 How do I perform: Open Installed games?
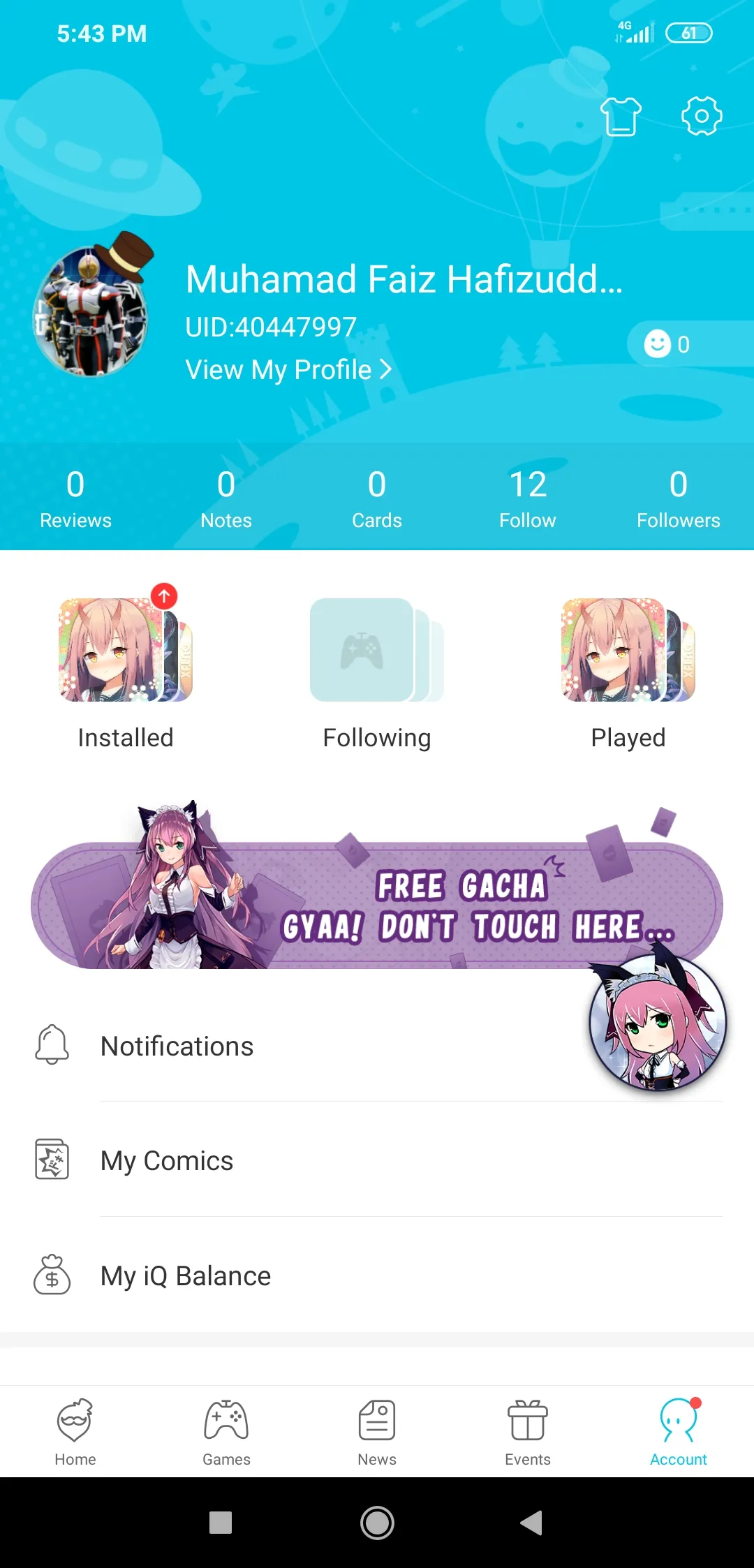[x=126, y=670]
